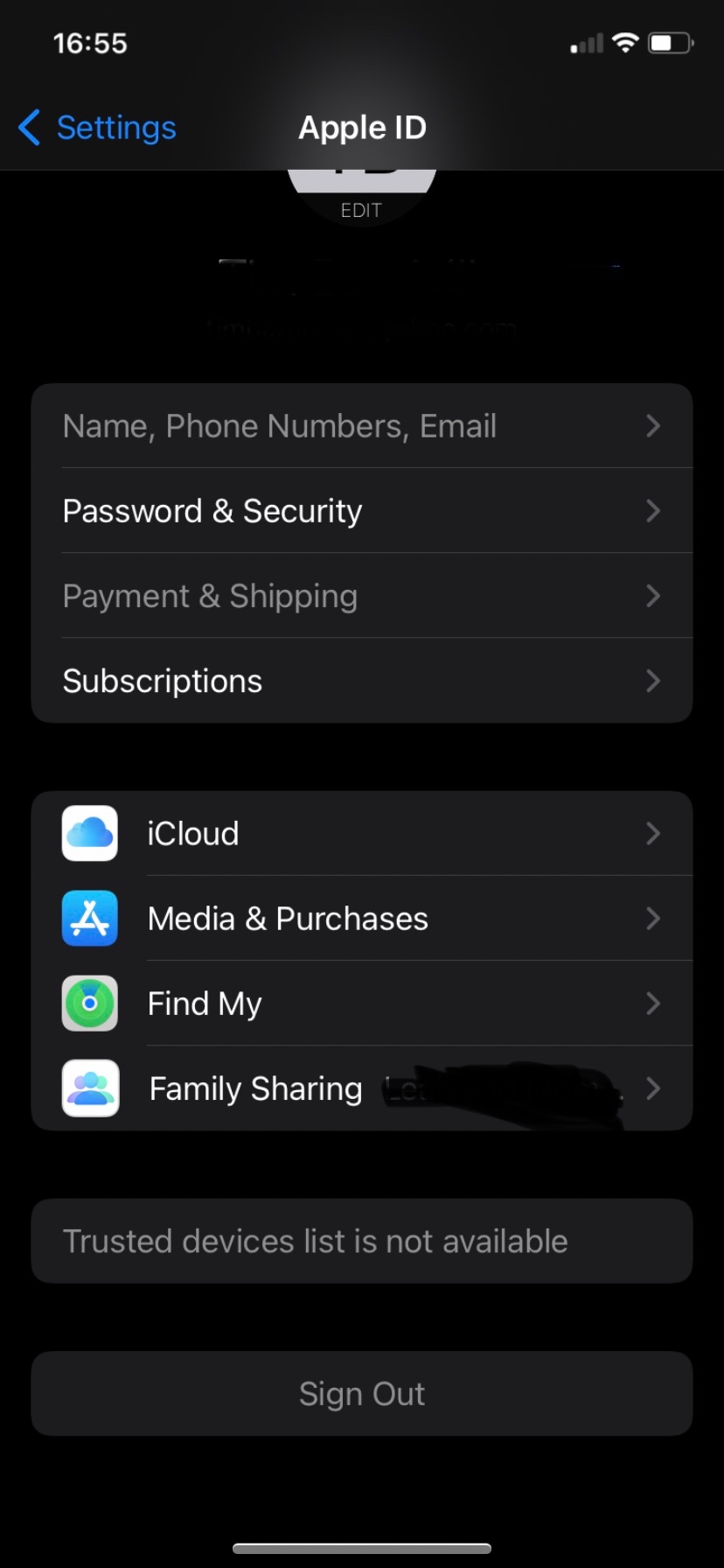Image resolution: width=724 pixels, height=1568 pixels.
Task: Tap the Wi-Fi icon in the status bar
Action: click(625, 41)
